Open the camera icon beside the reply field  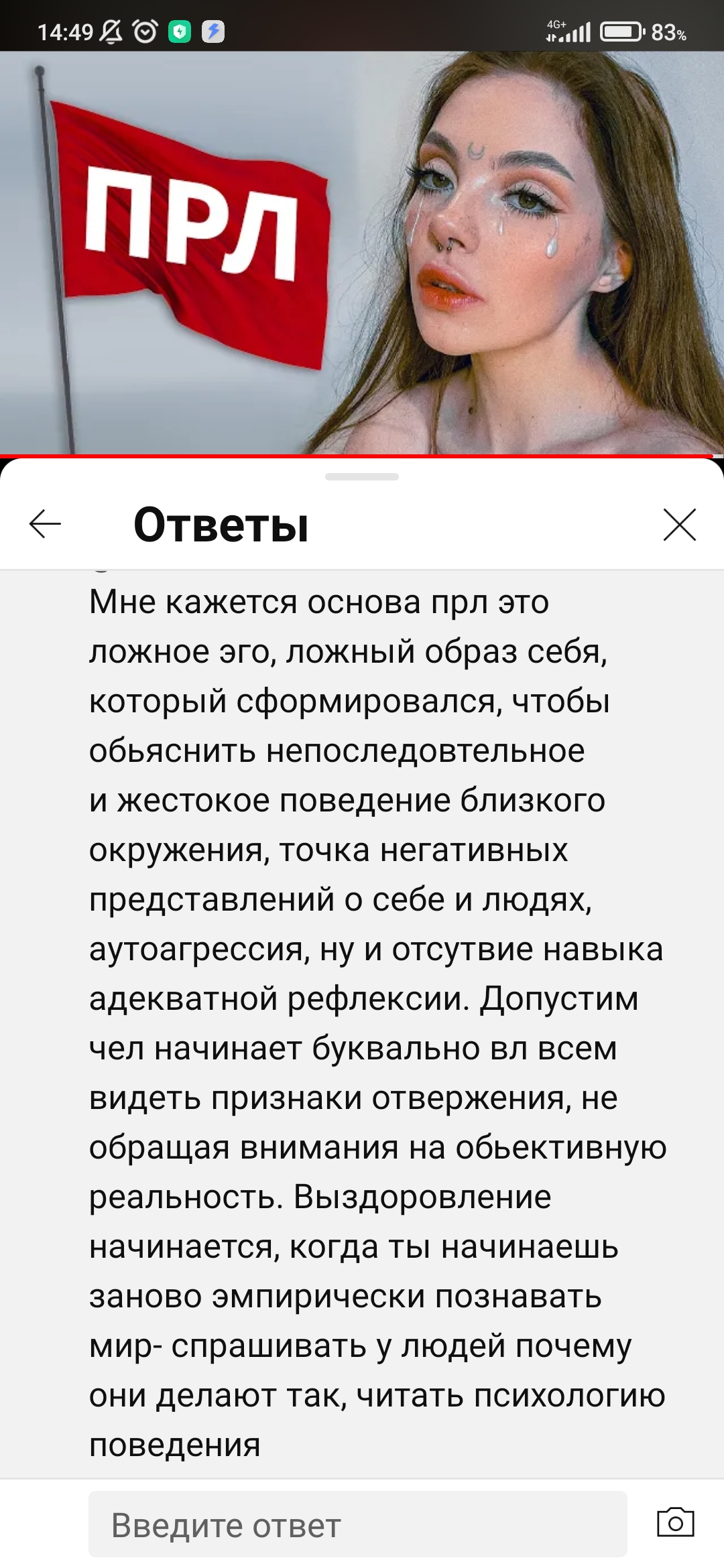(x=676, y=1522)
